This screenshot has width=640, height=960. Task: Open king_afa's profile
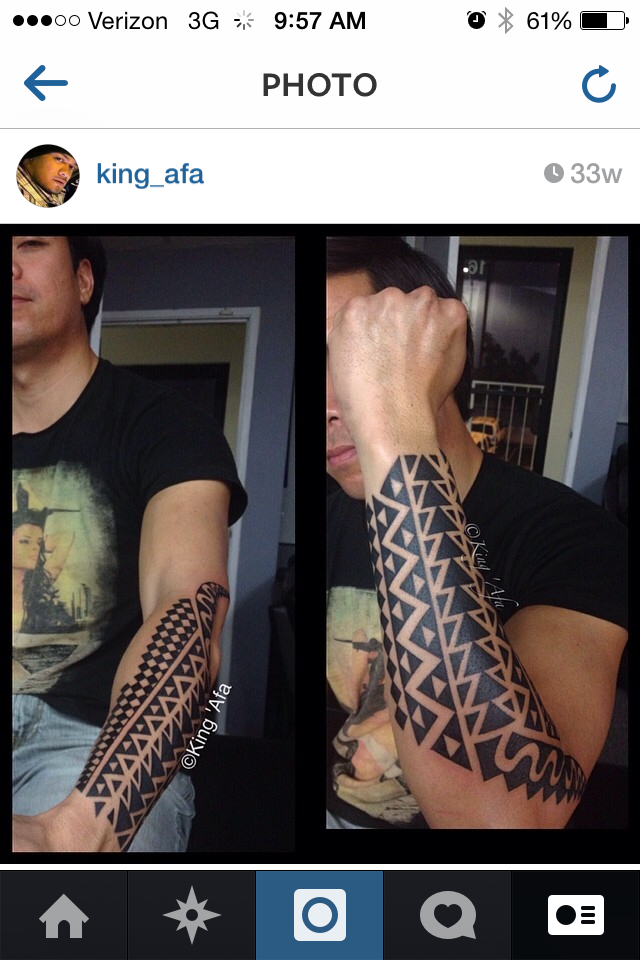click(x=150, y=175)
